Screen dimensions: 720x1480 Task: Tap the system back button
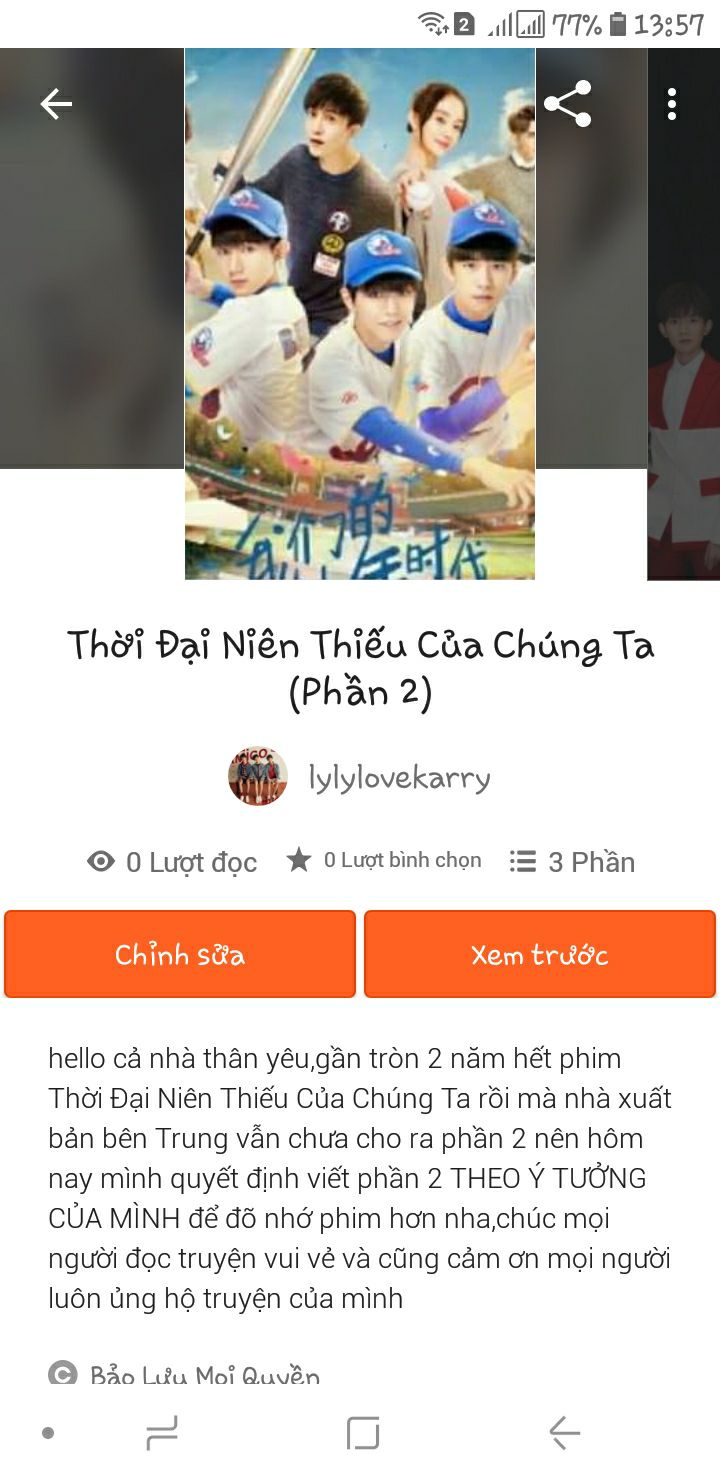(565, 1434)
